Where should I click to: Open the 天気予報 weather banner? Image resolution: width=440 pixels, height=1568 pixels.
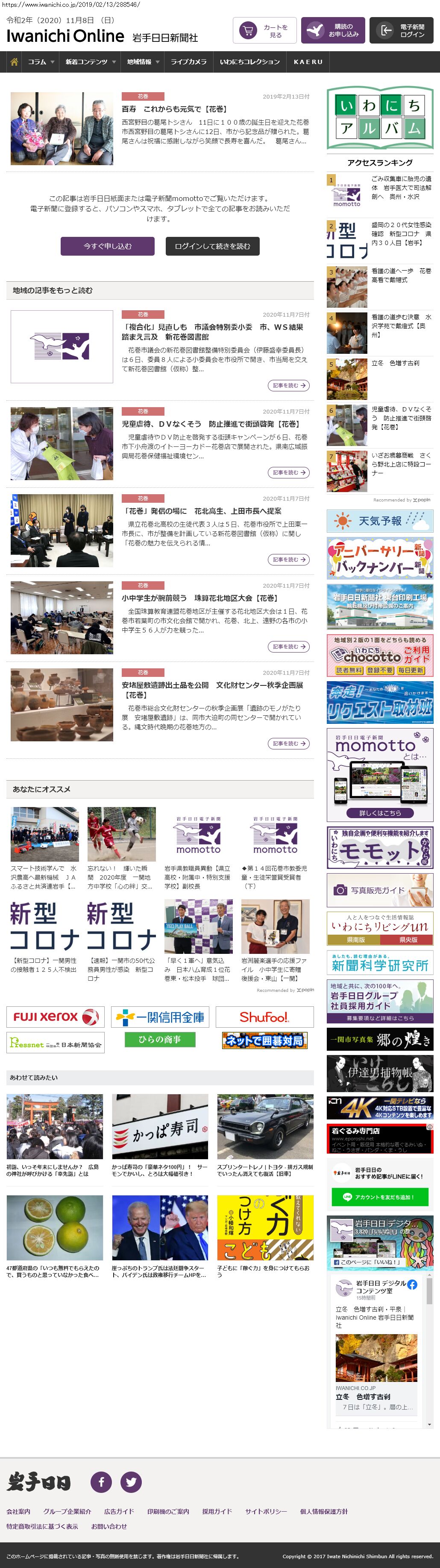click(x=380, y=521)
